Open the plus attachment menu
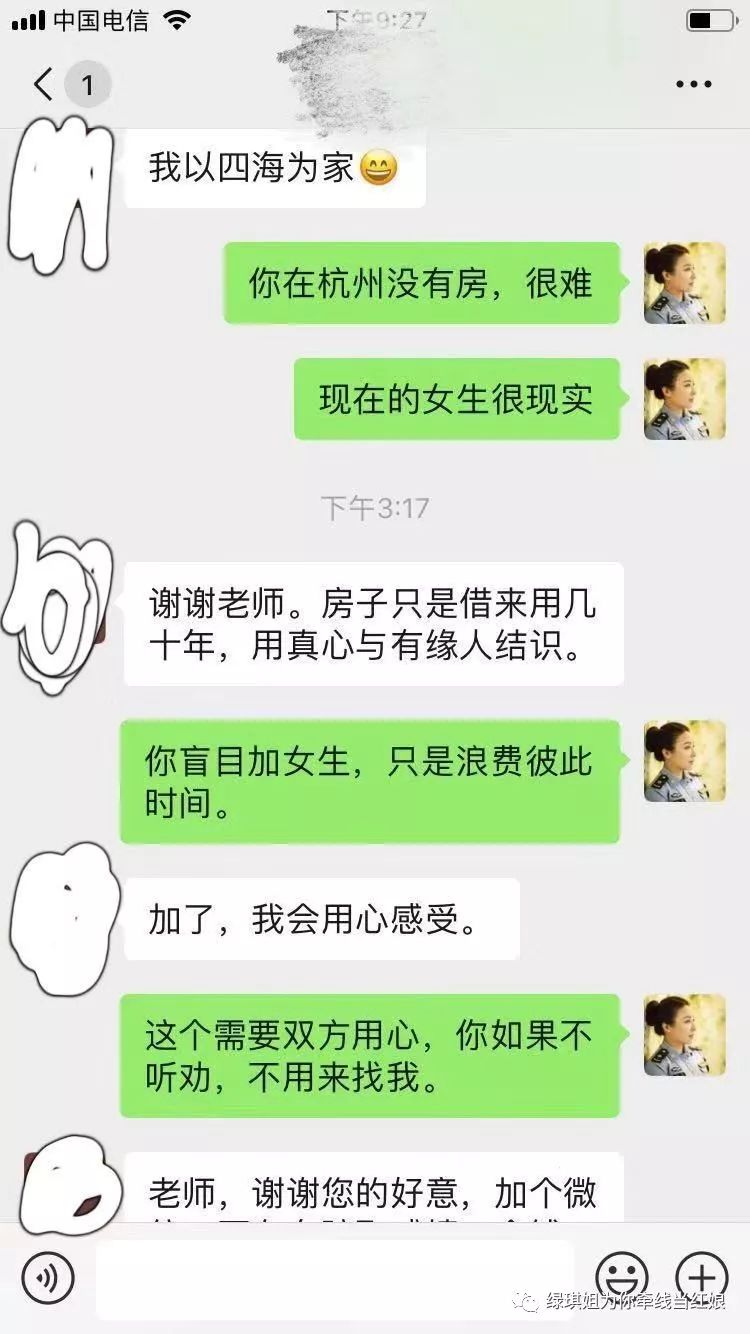Screen dimensions: 750x1334 [x=702, y=1278]
